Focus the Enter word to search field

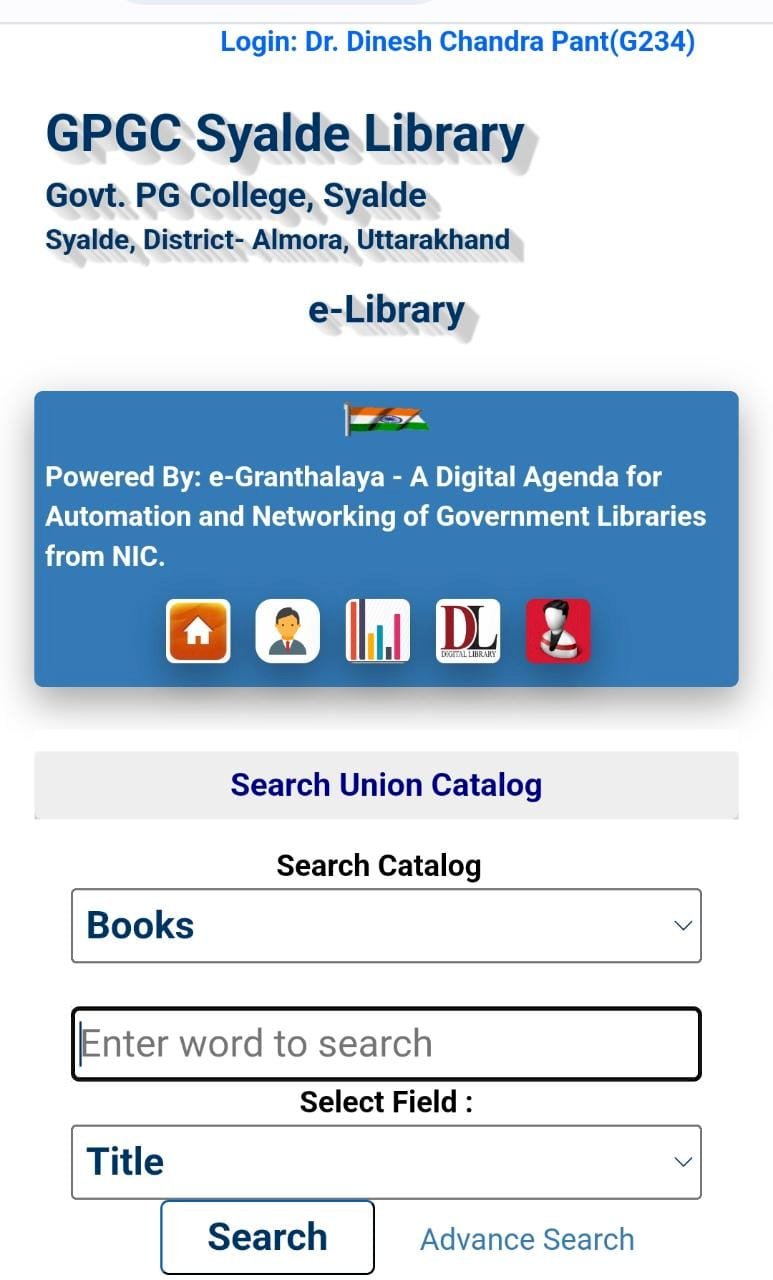[x=386, y=1044]
